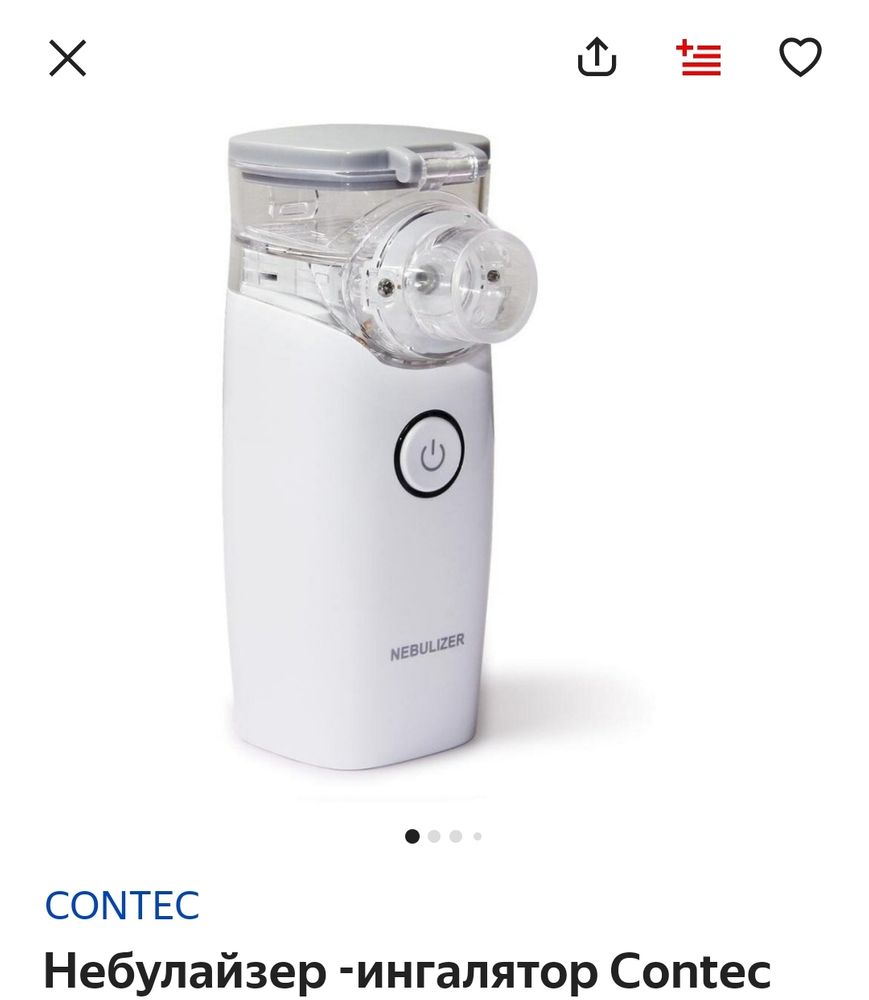Viewport: 869px width, 1000px height.
Task: Share this nebulizer product
Action: point(597,57)
